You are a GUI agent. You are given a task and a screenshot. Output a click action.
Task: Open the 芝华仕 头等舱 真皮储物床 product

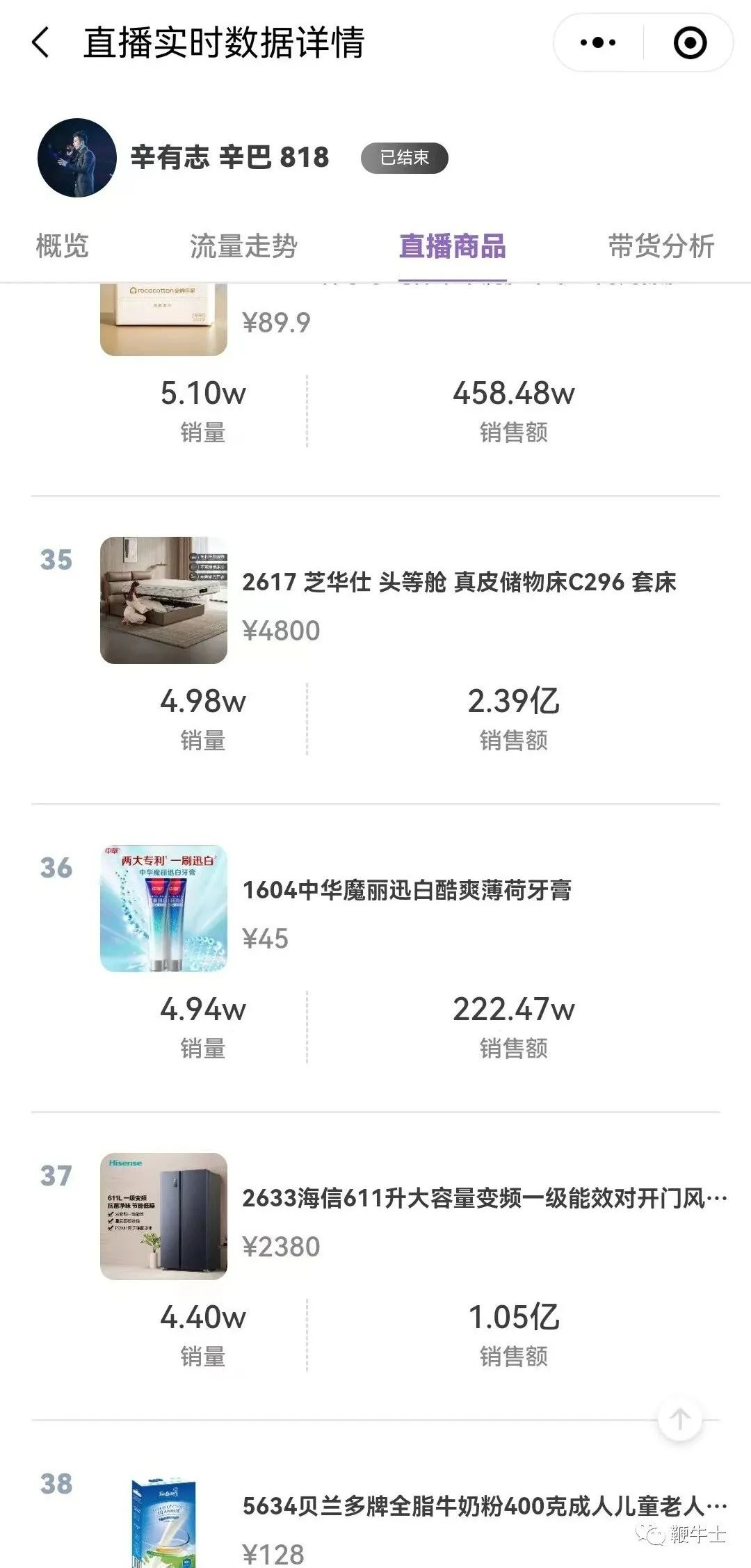[x=459, y=582]
